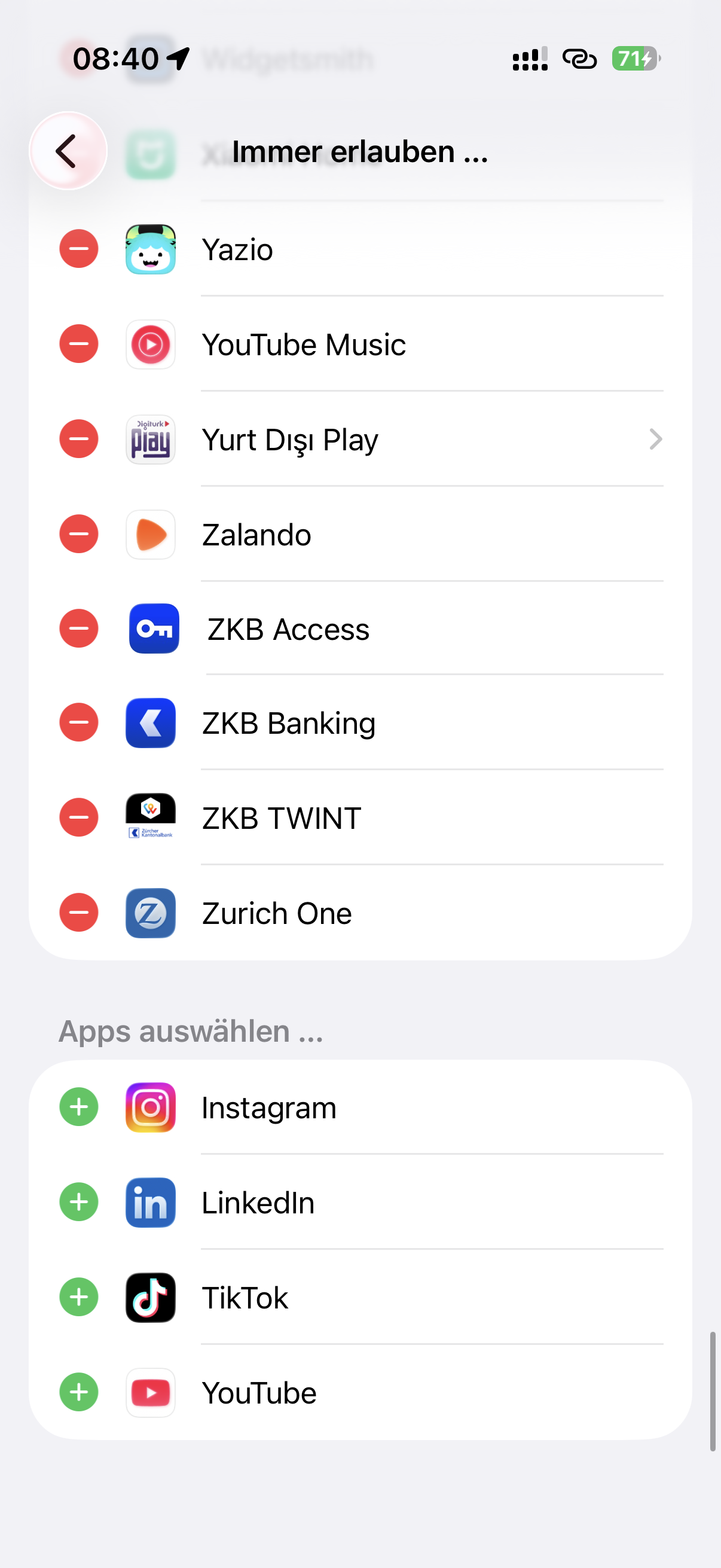Viewport: 721px width, 1568px height.
Task: Add YouTube to always allowed apps
Action: [x=78, y=1392]
